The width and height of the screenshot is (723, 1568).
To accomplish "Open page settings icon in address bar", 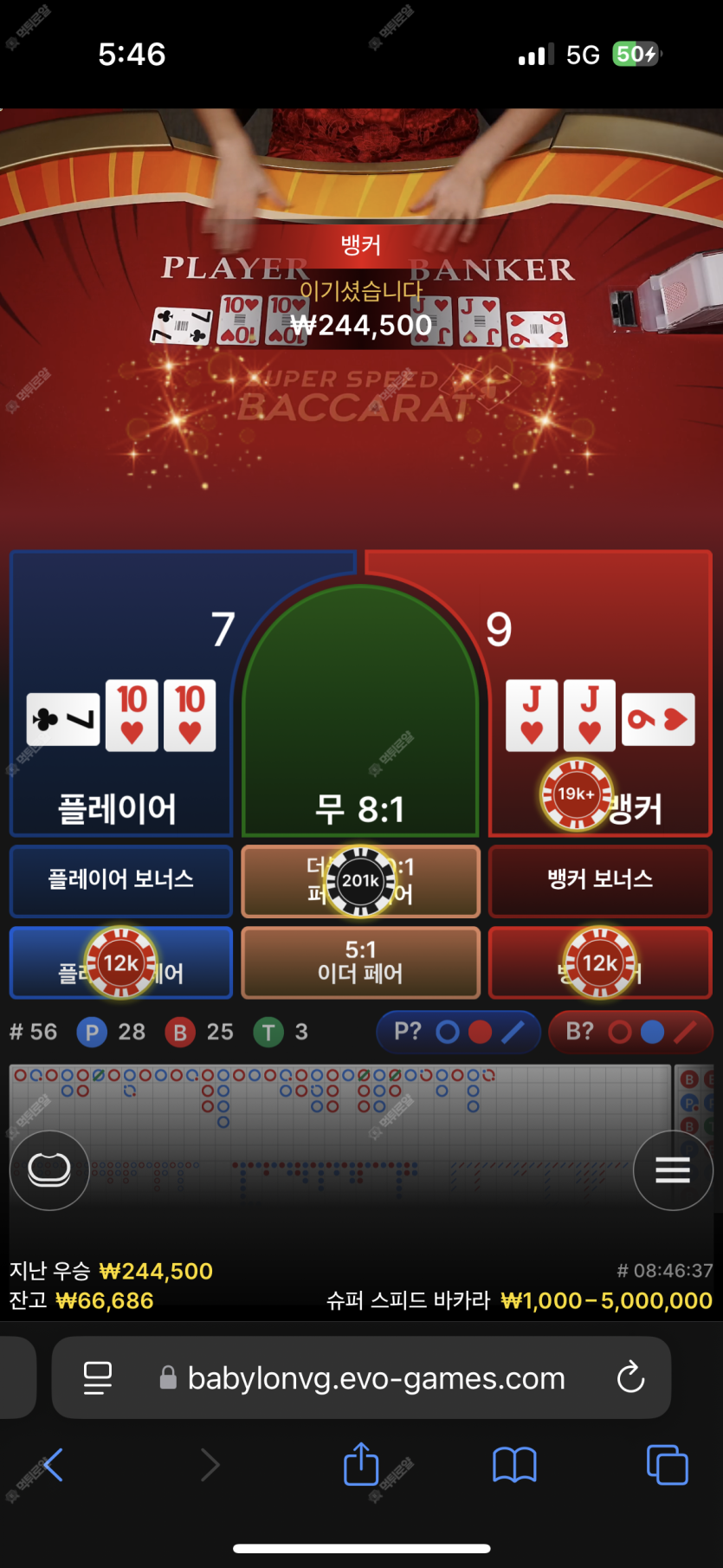I will pyautogui.click(x=97, y=1377).
